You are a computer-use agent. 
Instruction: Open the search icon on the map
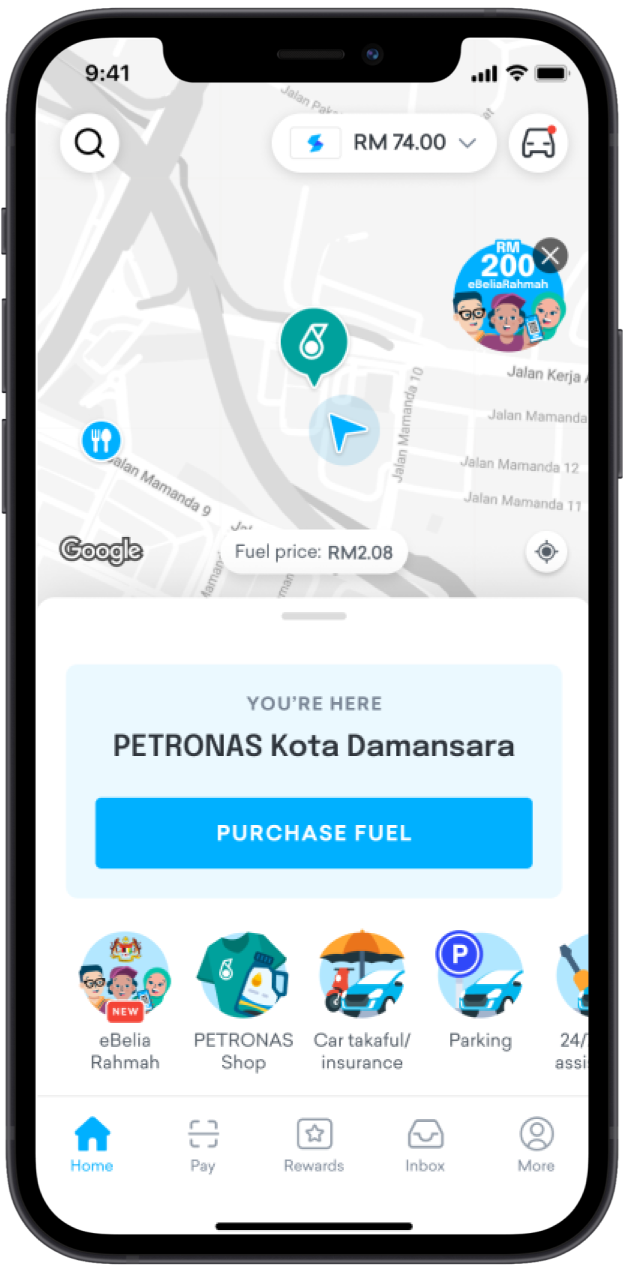click(90, 144)
